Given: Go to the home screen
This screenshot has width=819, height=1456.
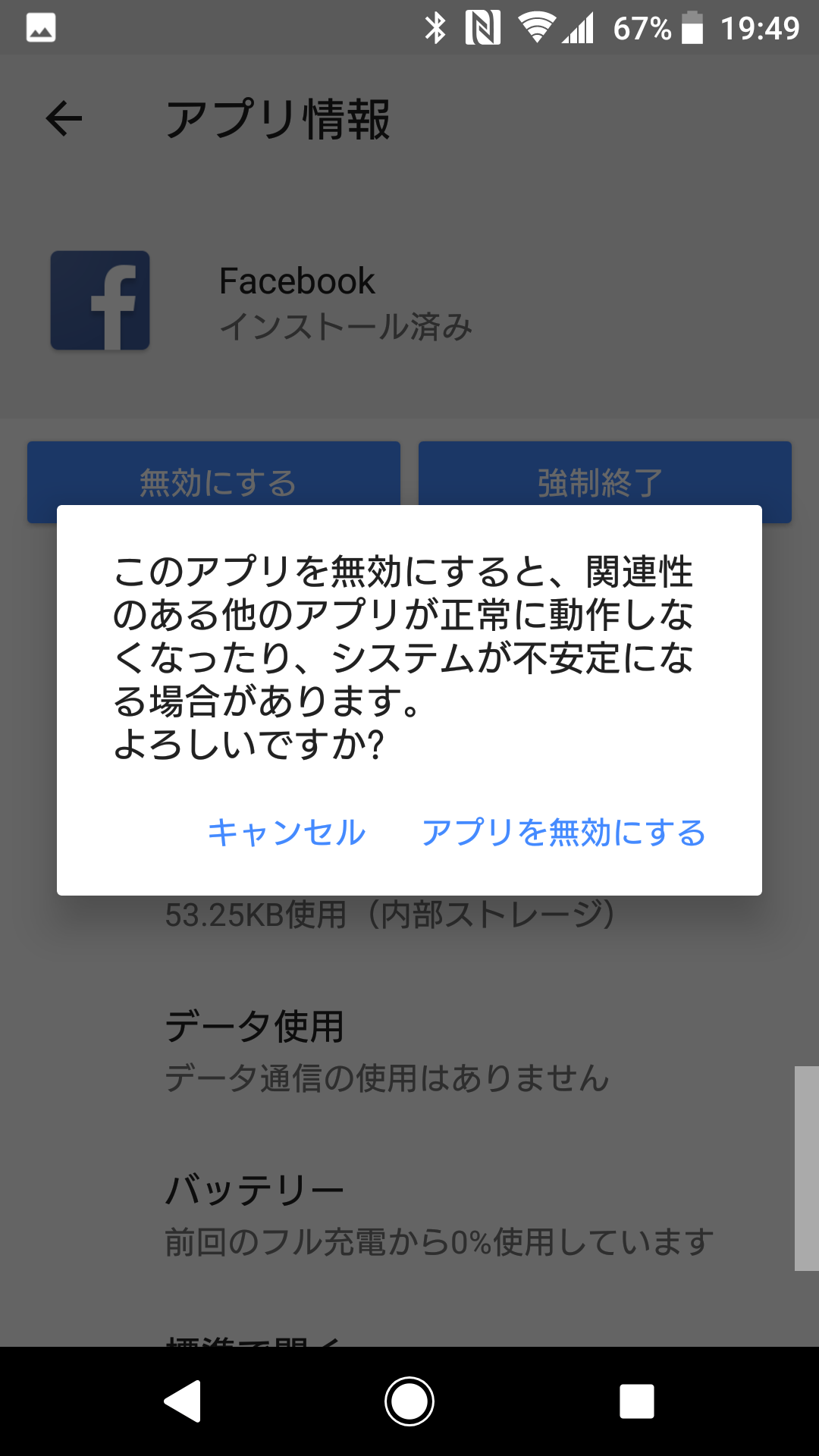Looking at the screenshot, I should point(409,1401).
